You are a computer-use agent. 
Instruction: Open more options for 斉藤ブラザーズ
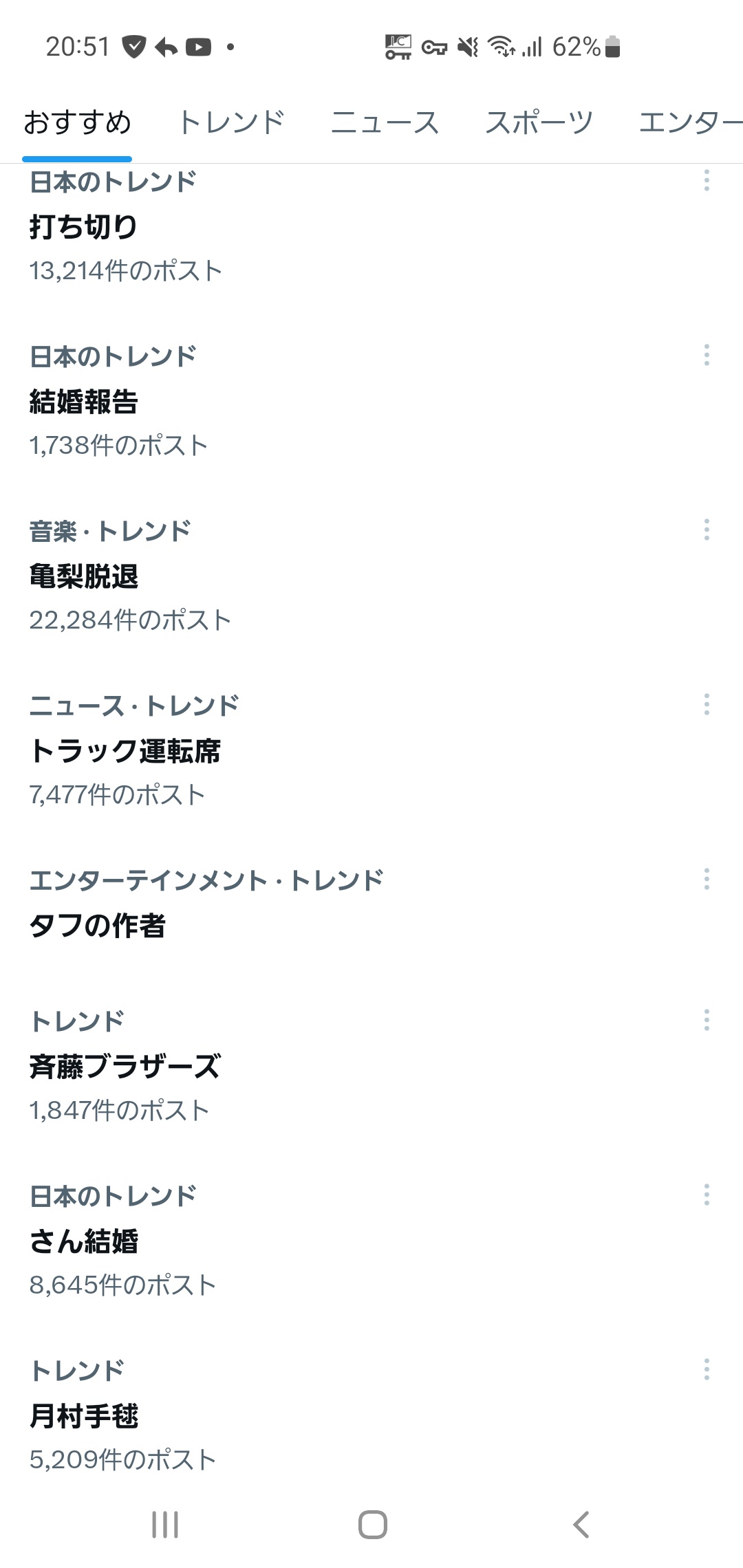(x=707, y=1021)
